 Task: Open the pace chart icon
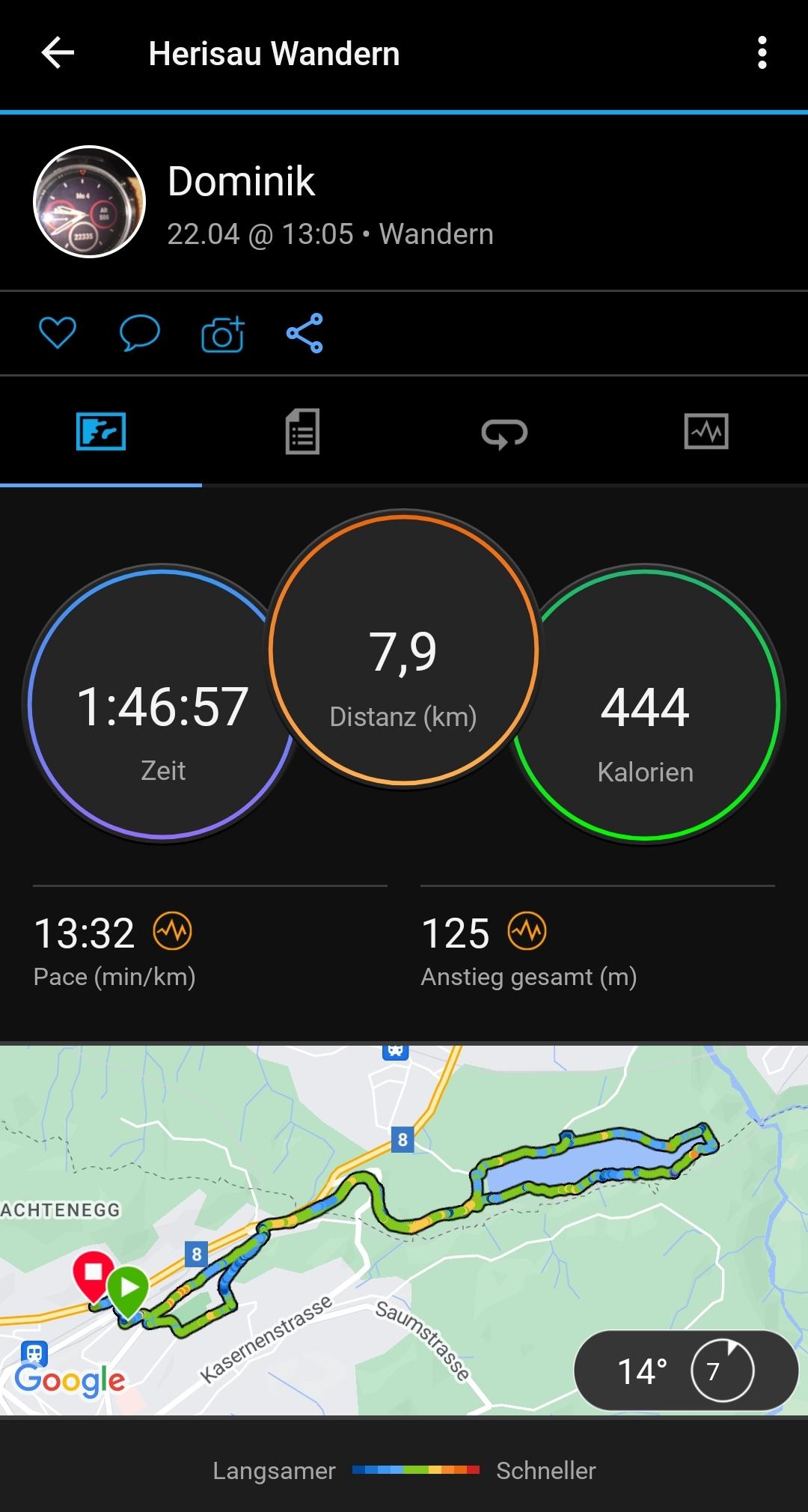point(173,932)
